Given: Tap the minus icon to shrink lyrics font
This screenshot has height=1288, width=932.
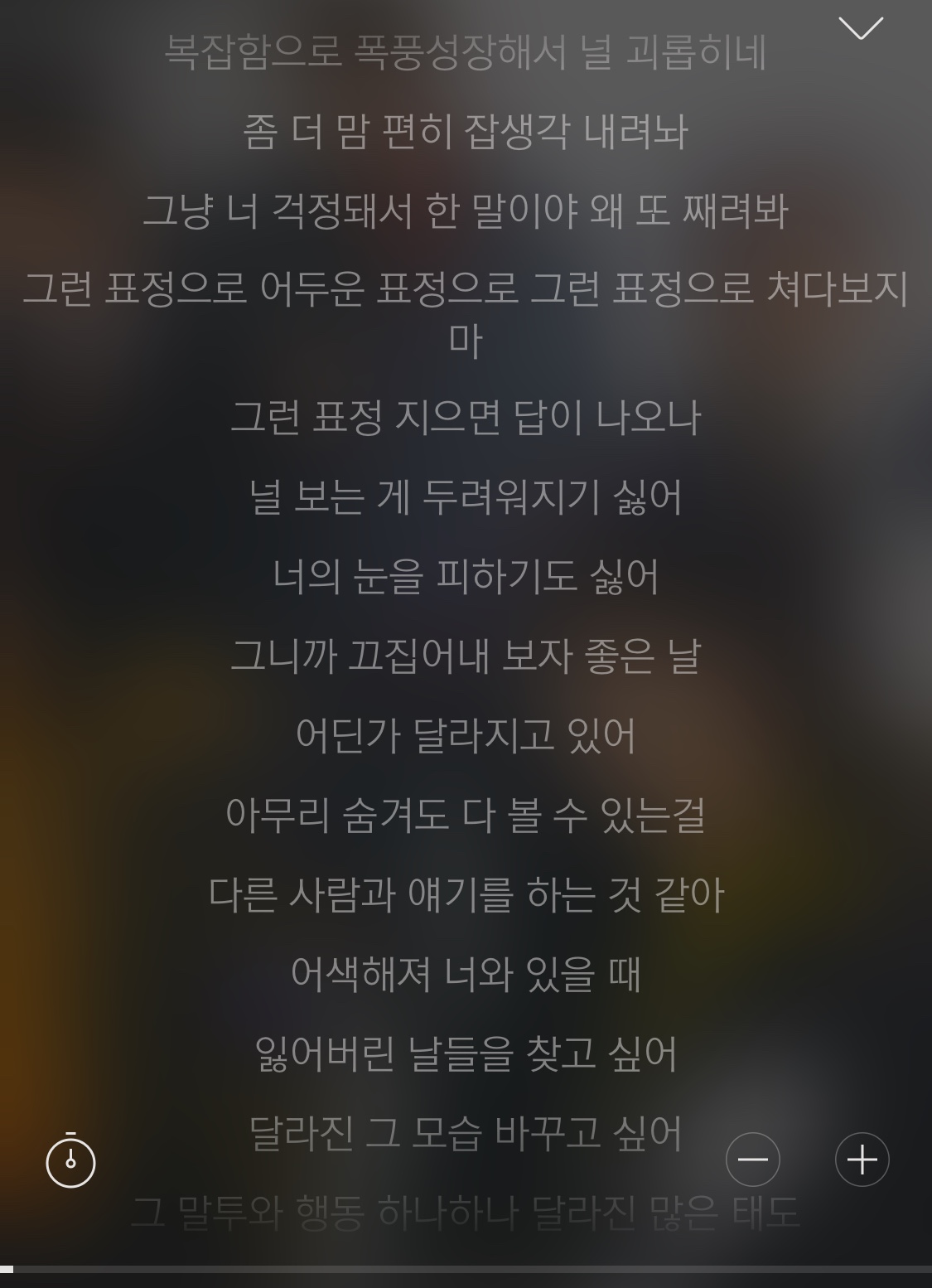Looking at the screenshot, I should [754, 1160].
